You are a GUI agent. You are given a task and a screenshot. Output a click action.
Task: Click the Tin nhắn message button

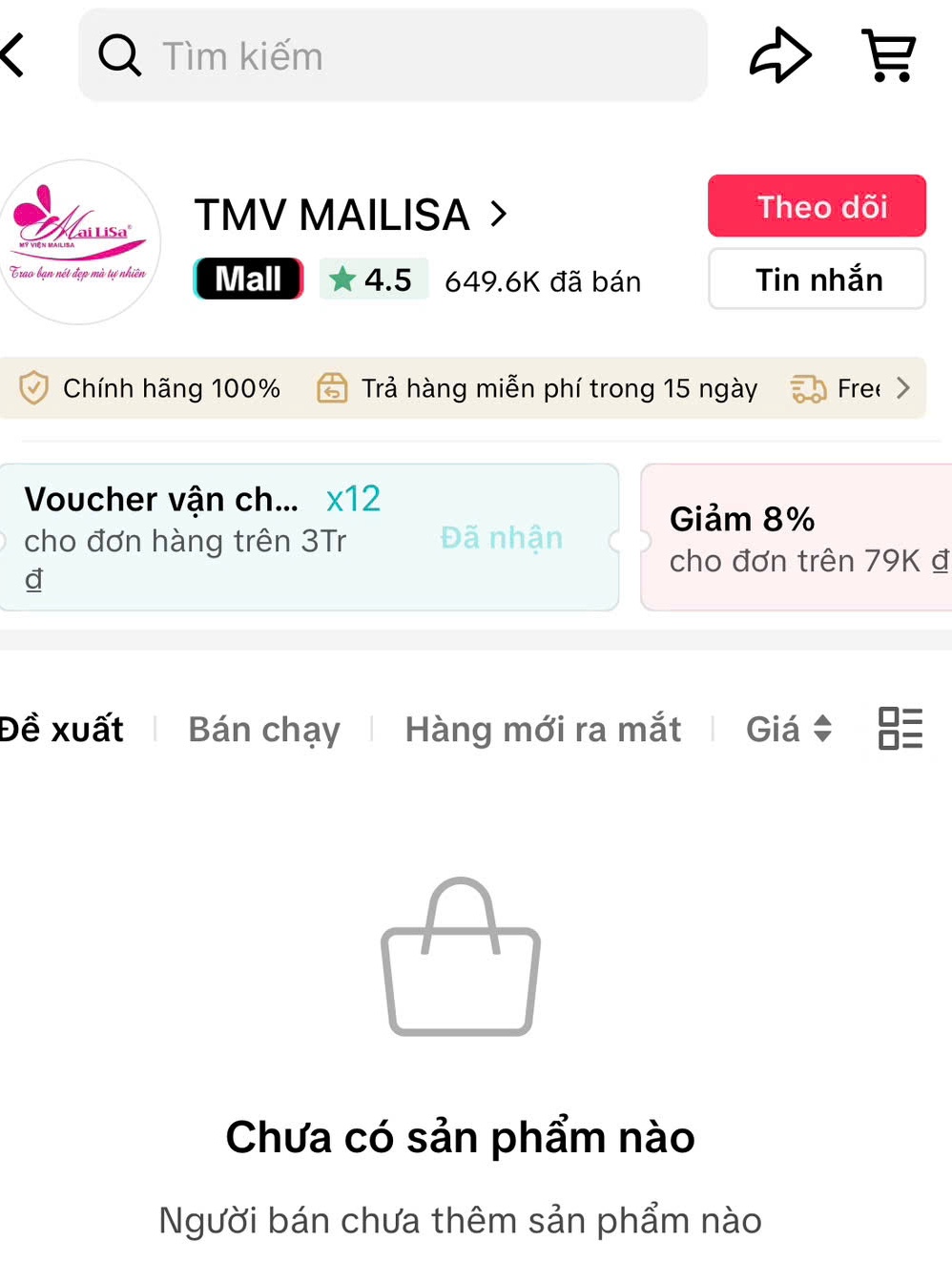click(817, 279)
